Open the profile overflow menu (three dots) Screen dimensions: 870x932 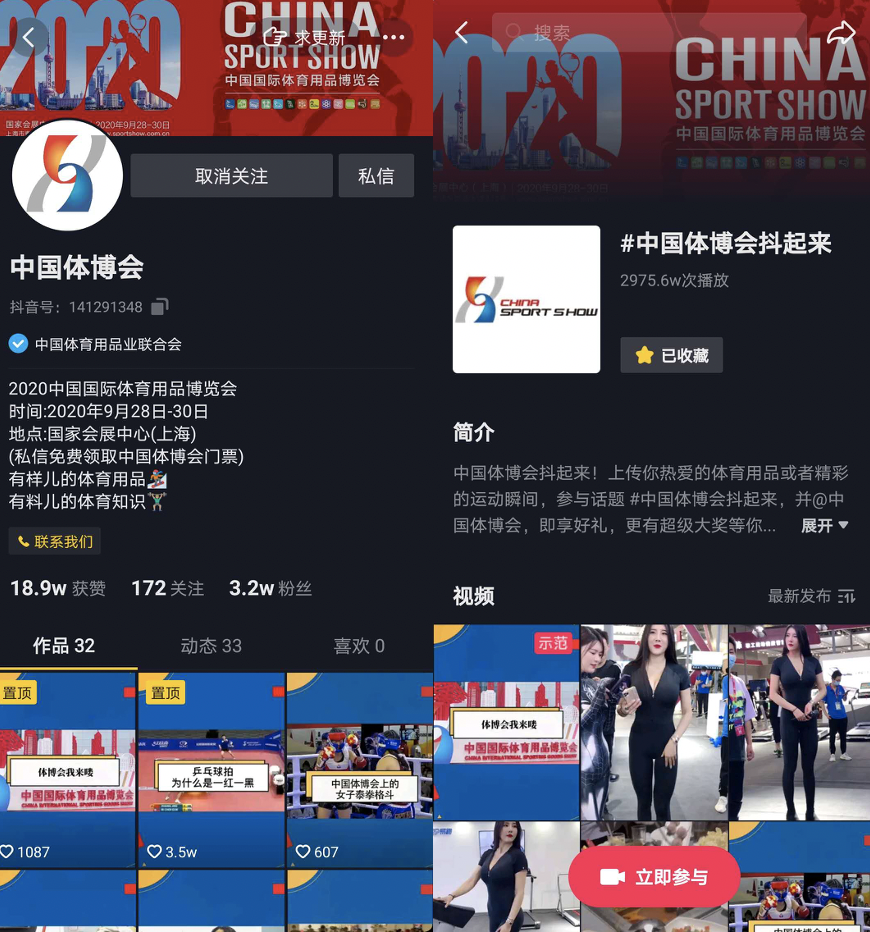[394, 38]
